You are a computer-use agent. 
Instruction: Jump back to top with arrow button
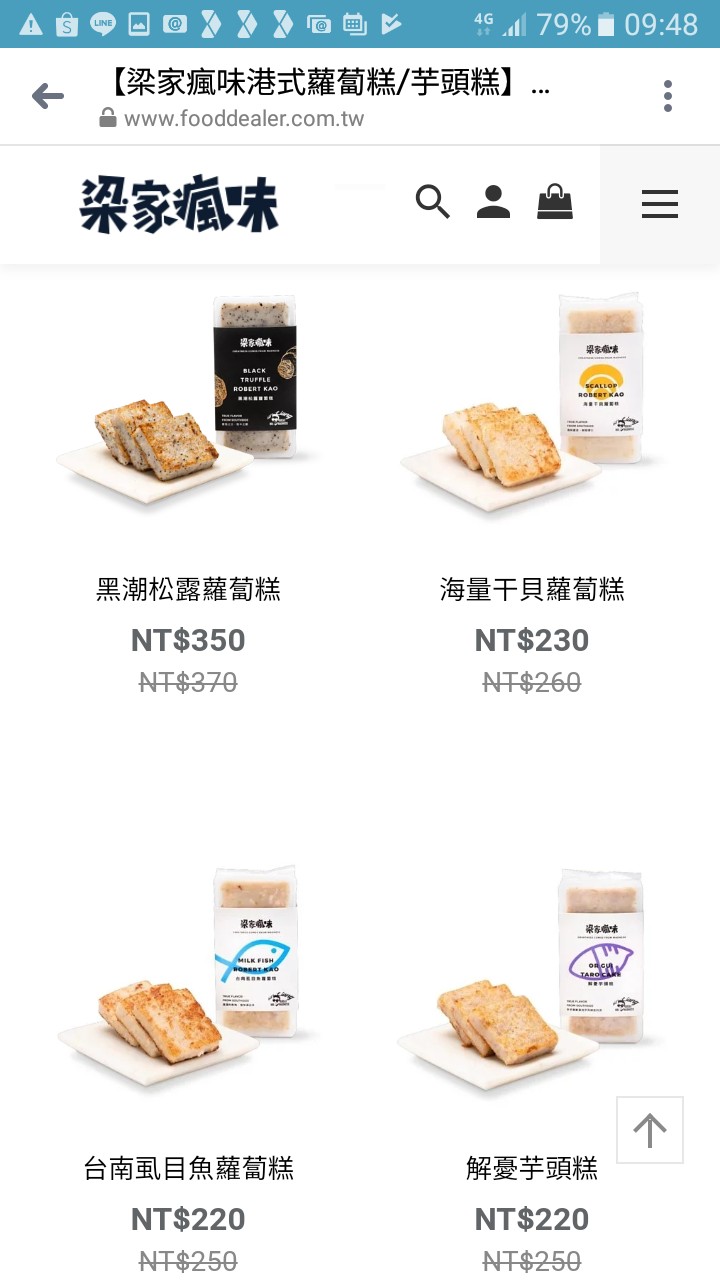(x=650, y=1130)
